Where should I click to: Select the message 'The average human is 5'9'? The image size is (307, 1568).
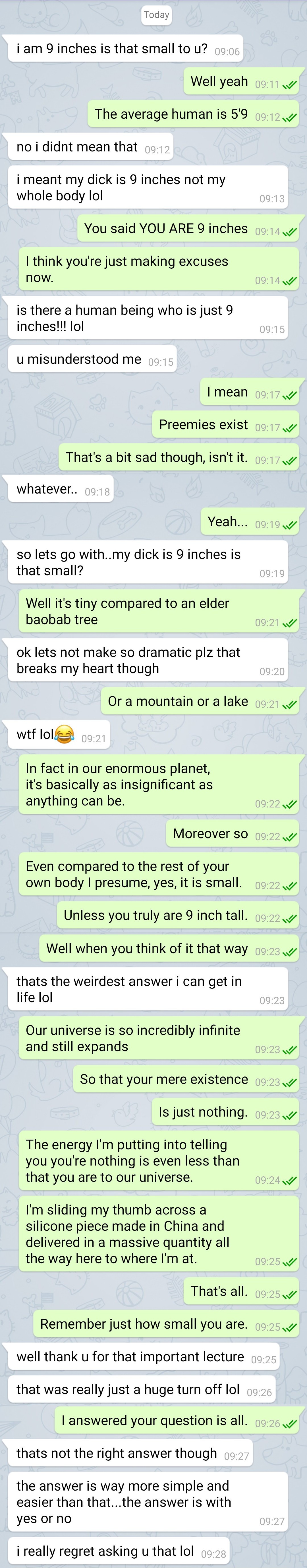(x=193, y=114)
